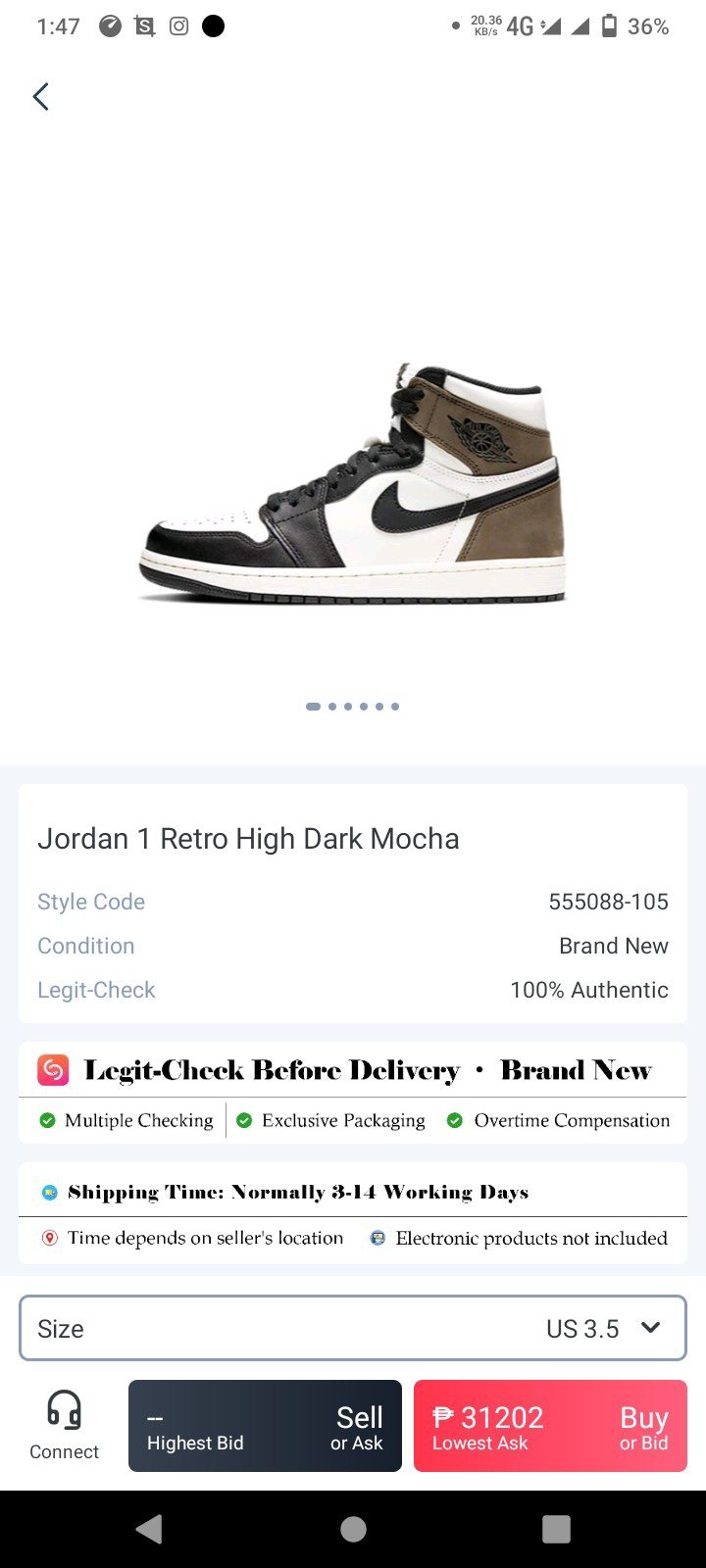View the Jordan 1 product image

coord(353,485)
